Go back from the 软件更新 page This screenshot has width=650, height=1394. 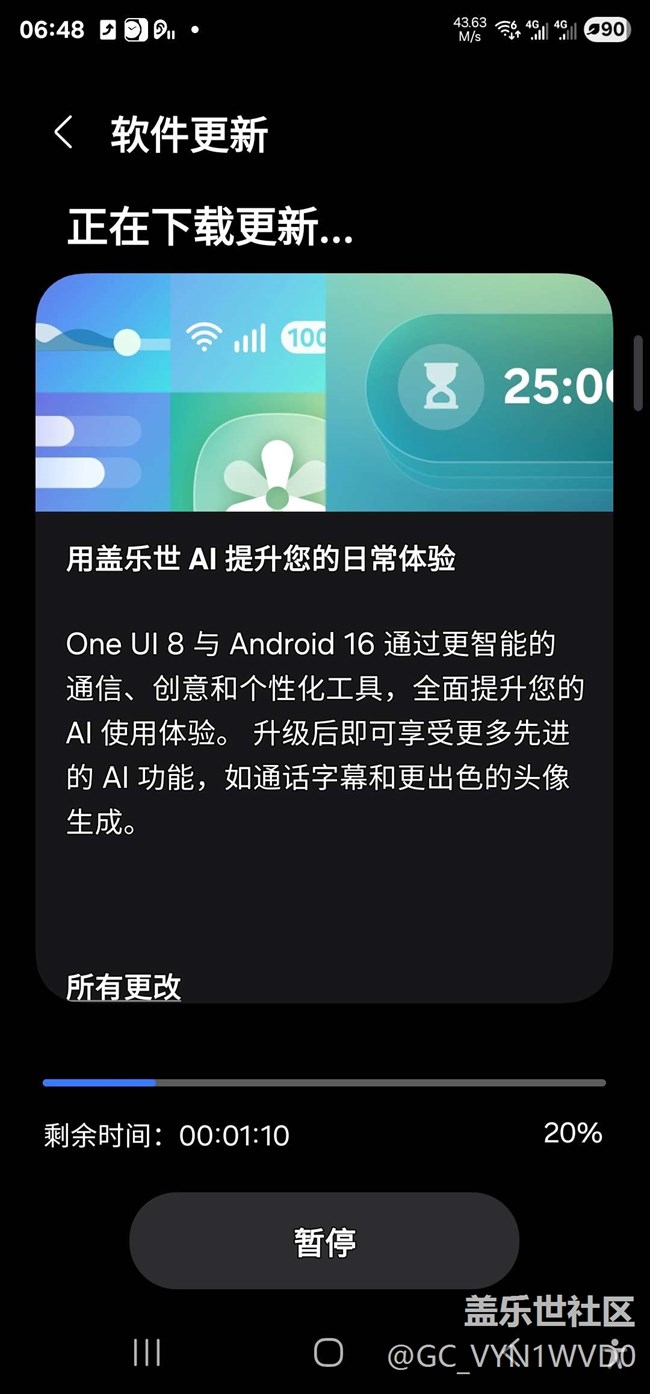coord(64,133)
